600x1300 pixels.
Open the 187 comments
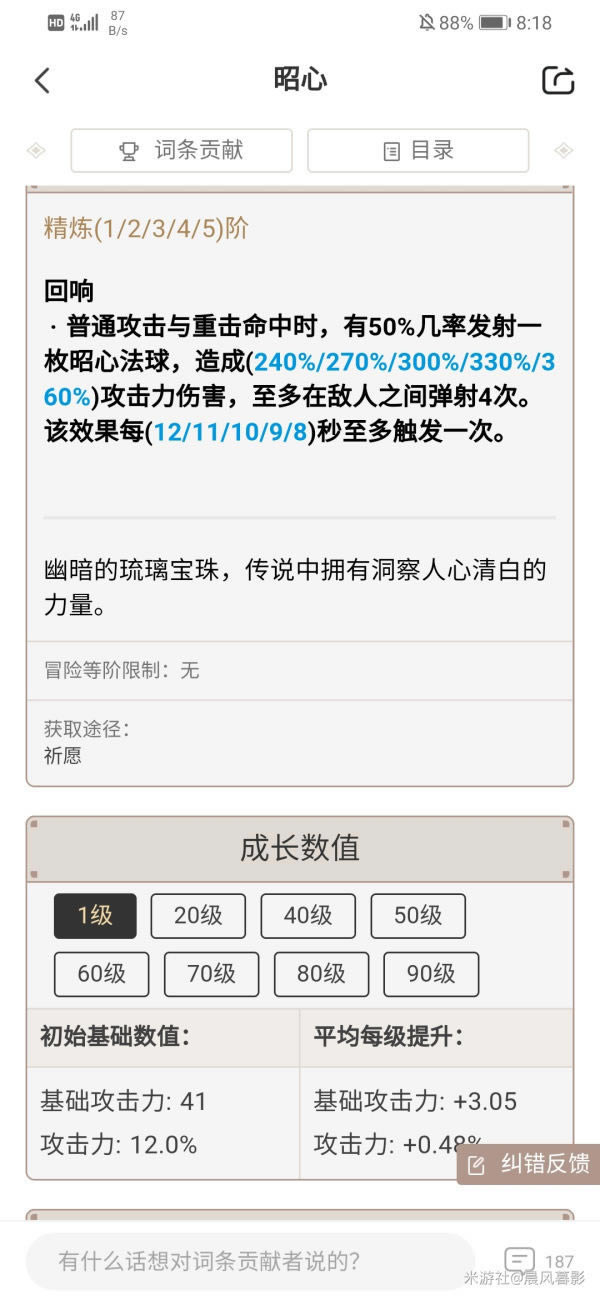pyautogui.click(x=538, y=1261)
